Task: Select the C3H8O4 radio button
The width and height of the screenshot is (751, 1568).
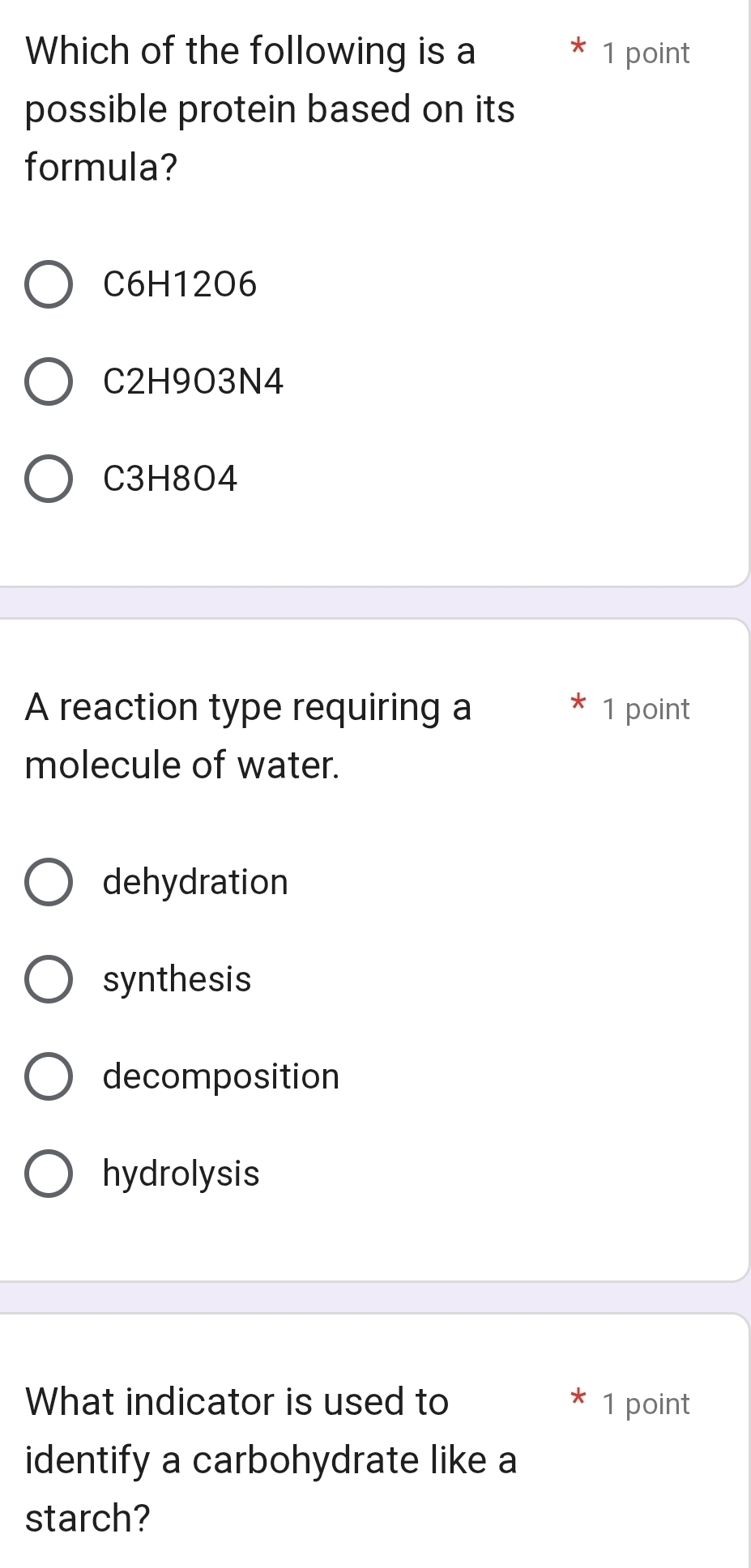Action: coord(49,479)
